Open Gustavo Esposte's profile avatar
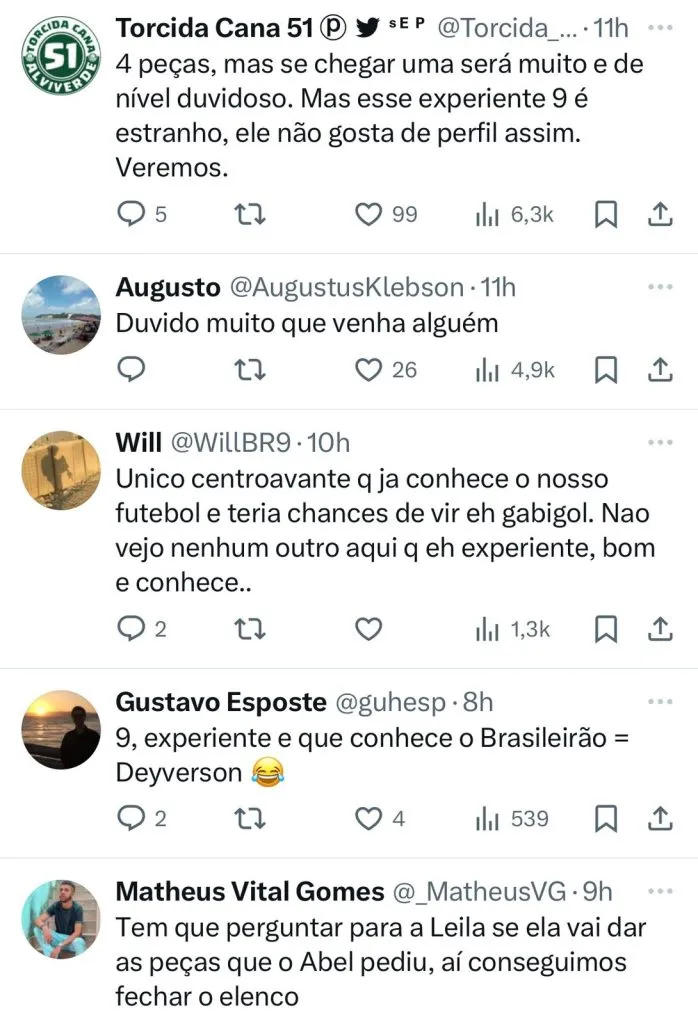 (61, 730)
